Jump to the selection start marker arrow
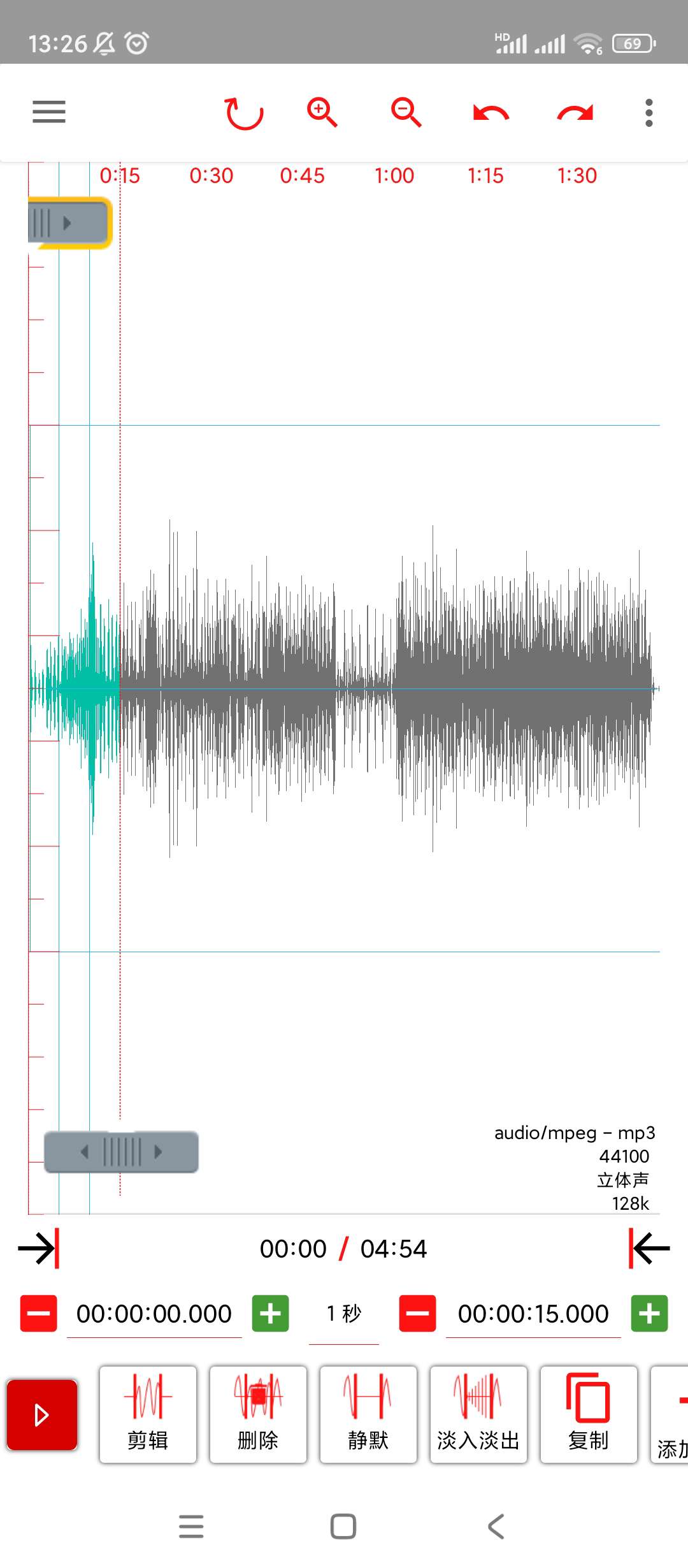This screenshot has height=1568, width=688. point(38,1248)
